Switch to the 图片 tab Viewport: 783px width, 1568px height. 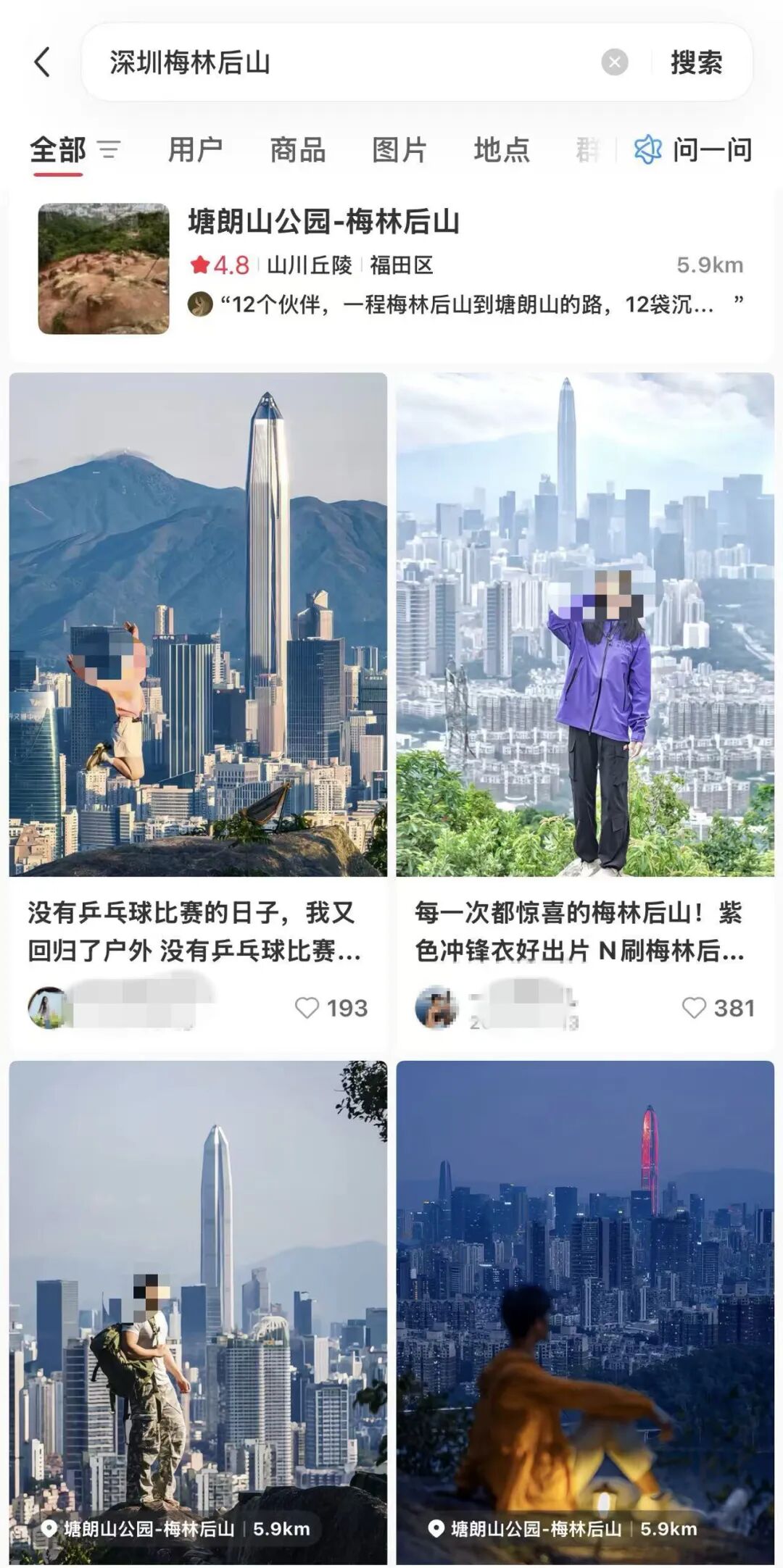pyautogui.click(x=399, y=150)
